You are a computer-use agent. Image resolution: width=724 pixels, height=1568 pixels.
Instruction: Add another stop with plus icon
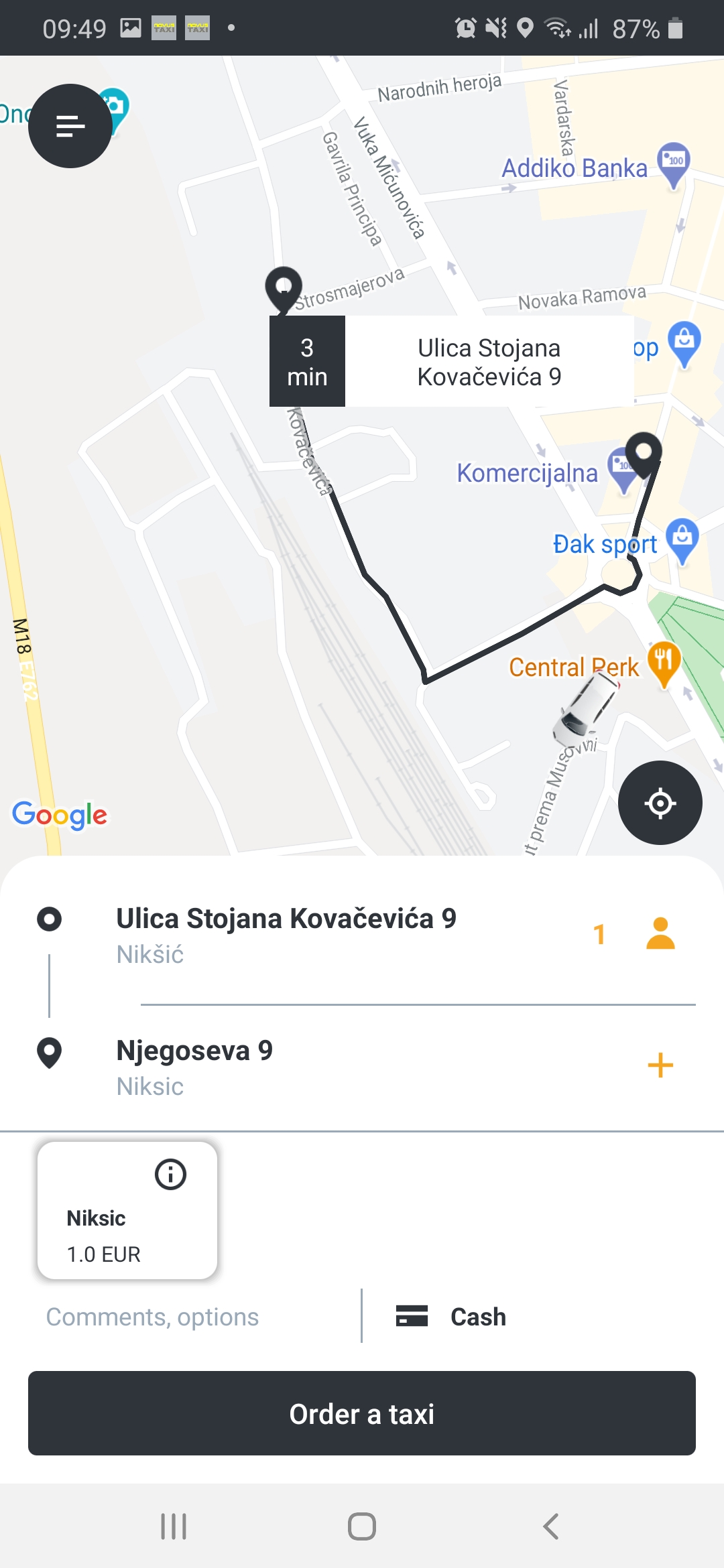click(660, 1065)
